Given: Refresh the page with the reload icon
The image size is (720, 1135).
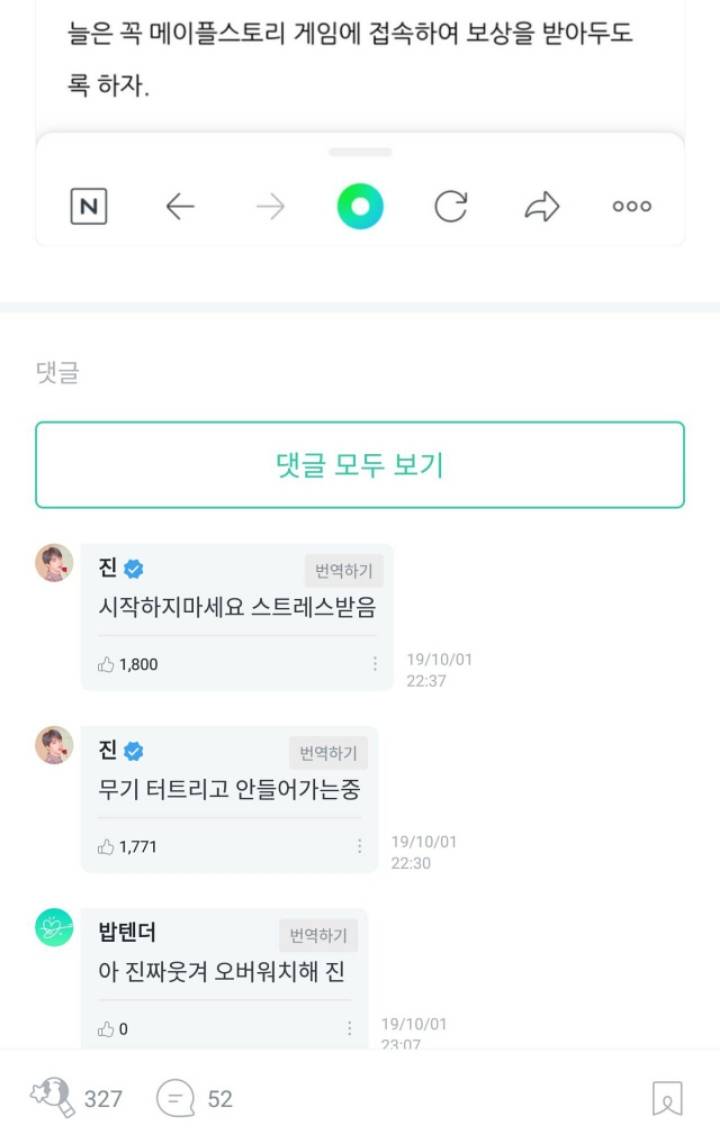Looking at the screenshot, I should pyautogui.click(x=450, y=206).
